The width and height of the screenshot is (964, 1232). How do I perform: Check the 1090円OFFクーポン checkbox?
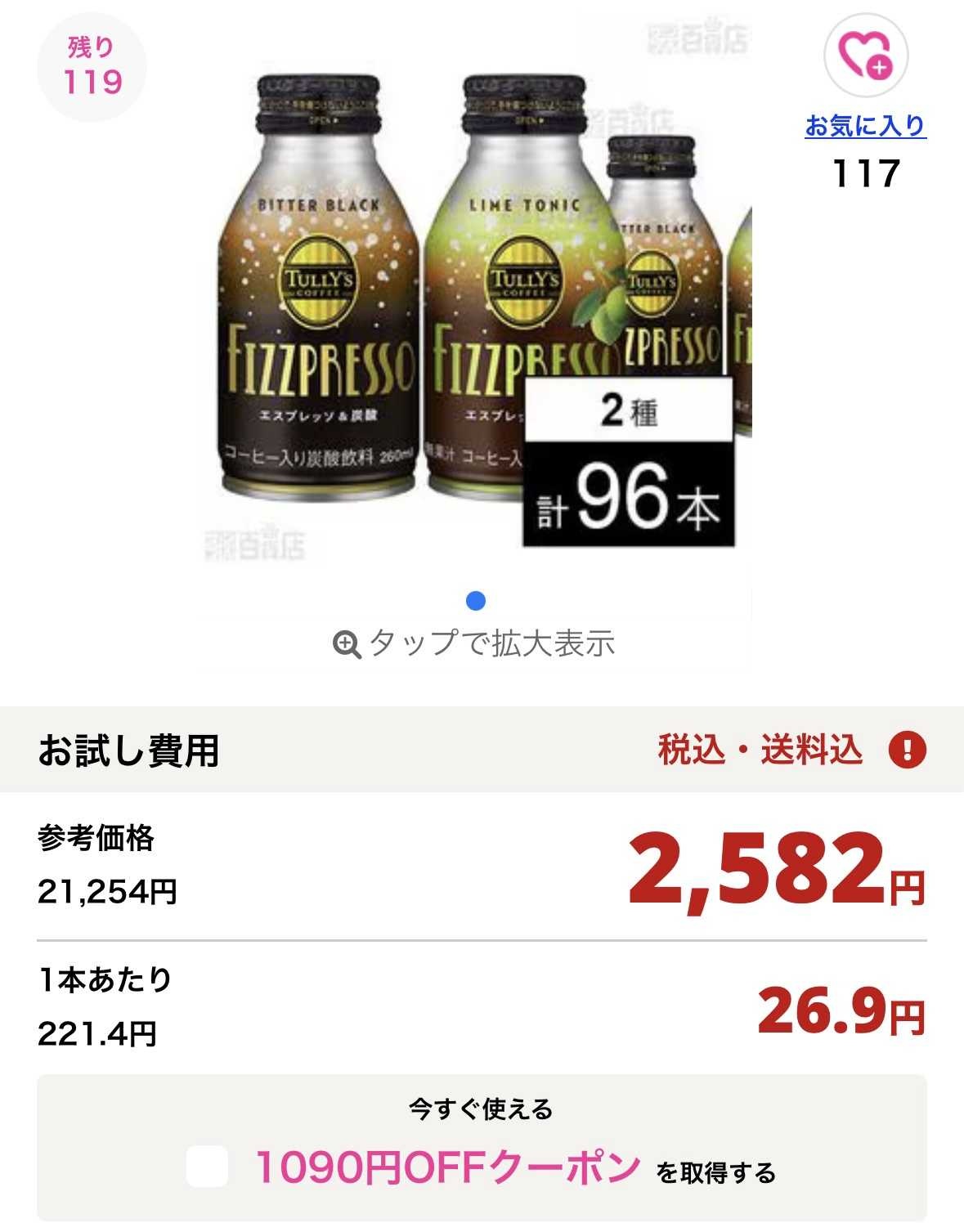pyautogui.click(x=207, y=1167)
